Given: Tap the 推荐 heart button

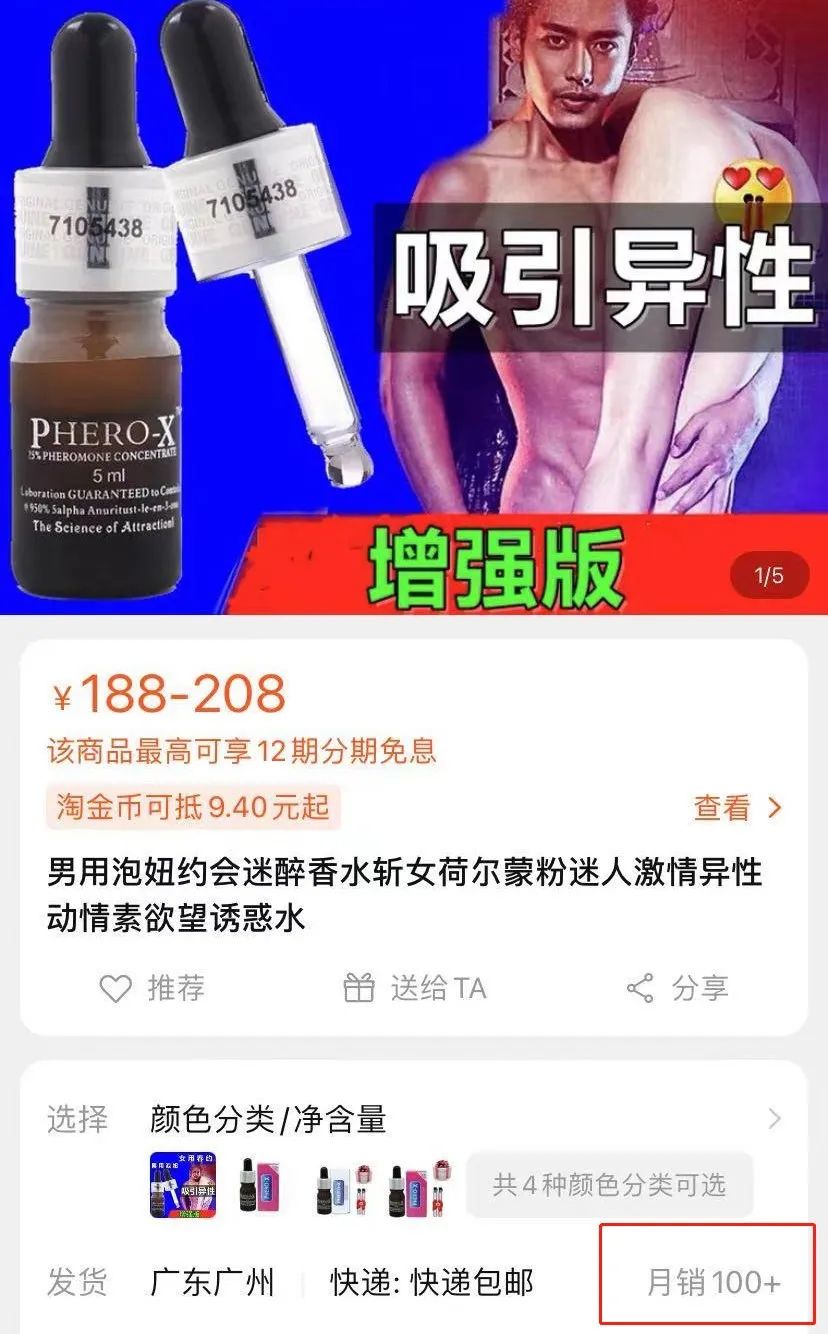Looking at the screenshot, I should click(x=152, y=989).
